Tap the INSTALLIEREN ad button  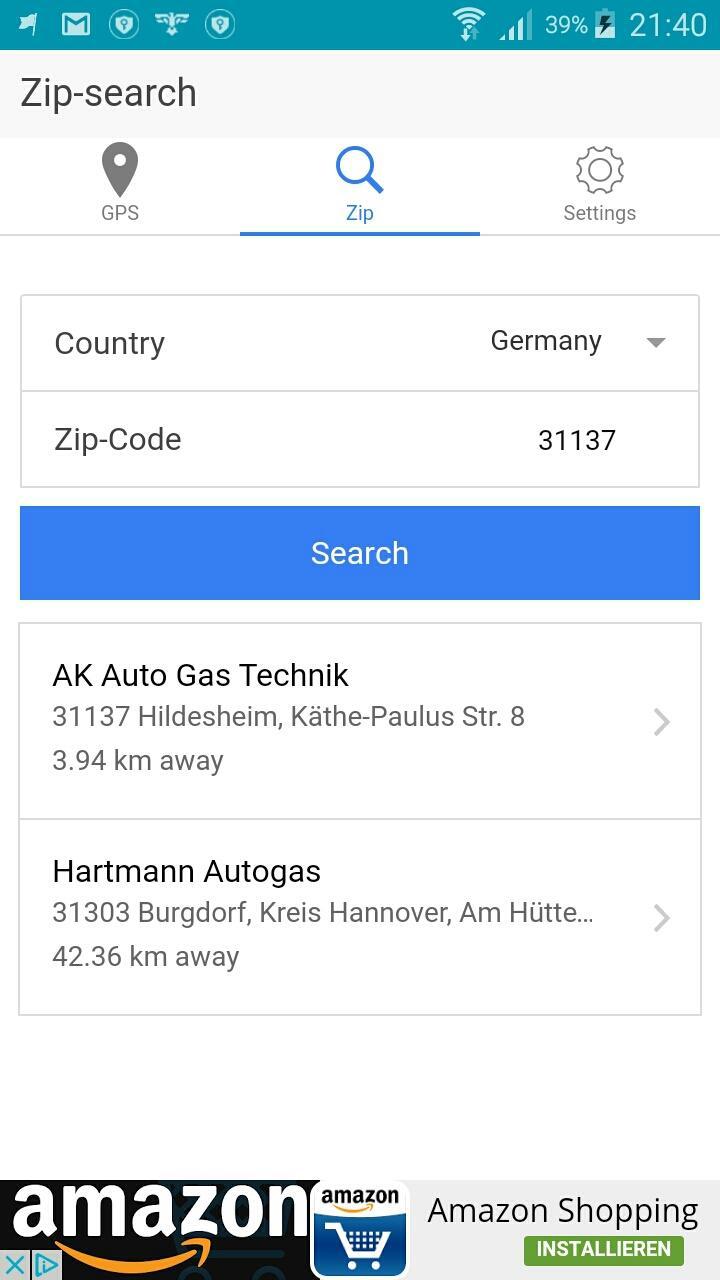tap(603, 1249)
